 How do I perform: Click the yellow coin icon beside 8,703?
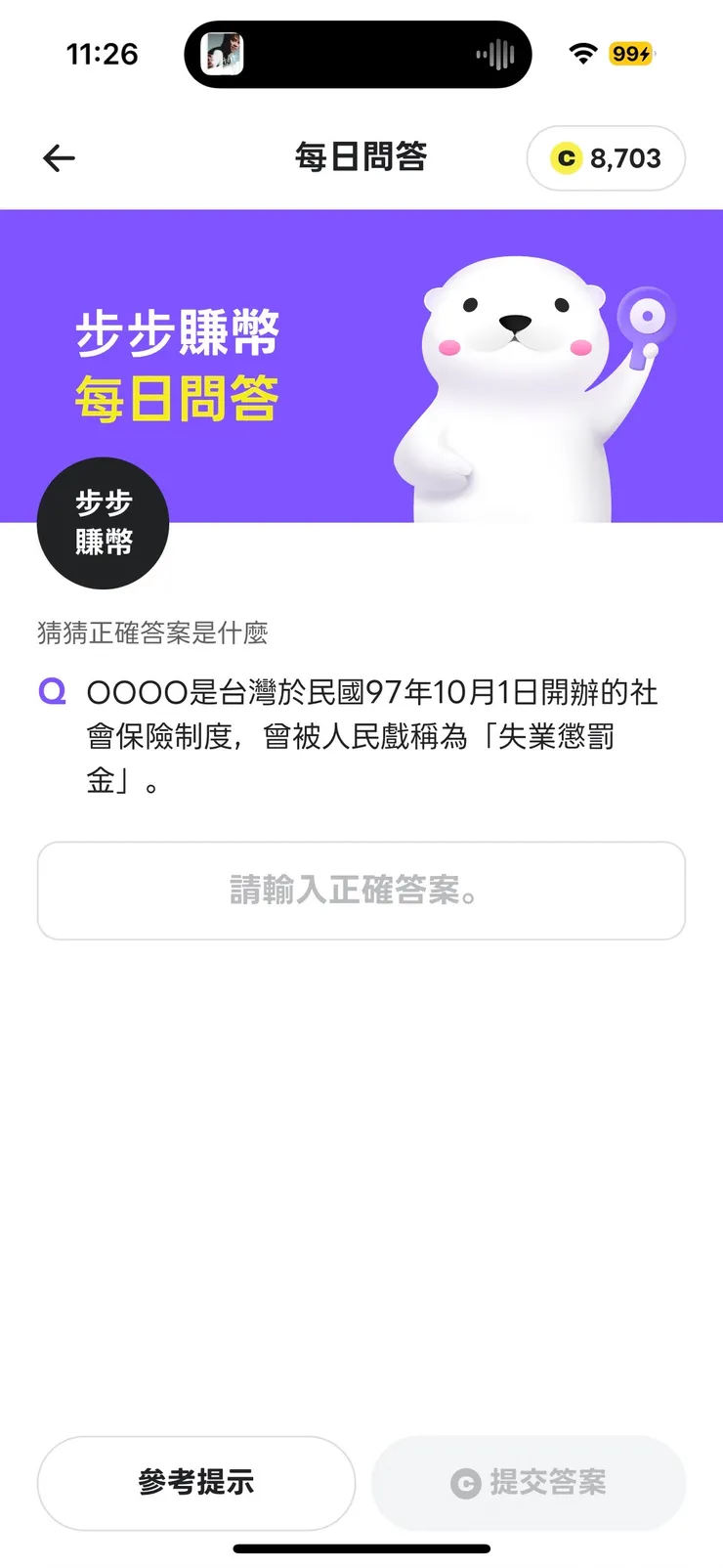(x=565, y=157)
